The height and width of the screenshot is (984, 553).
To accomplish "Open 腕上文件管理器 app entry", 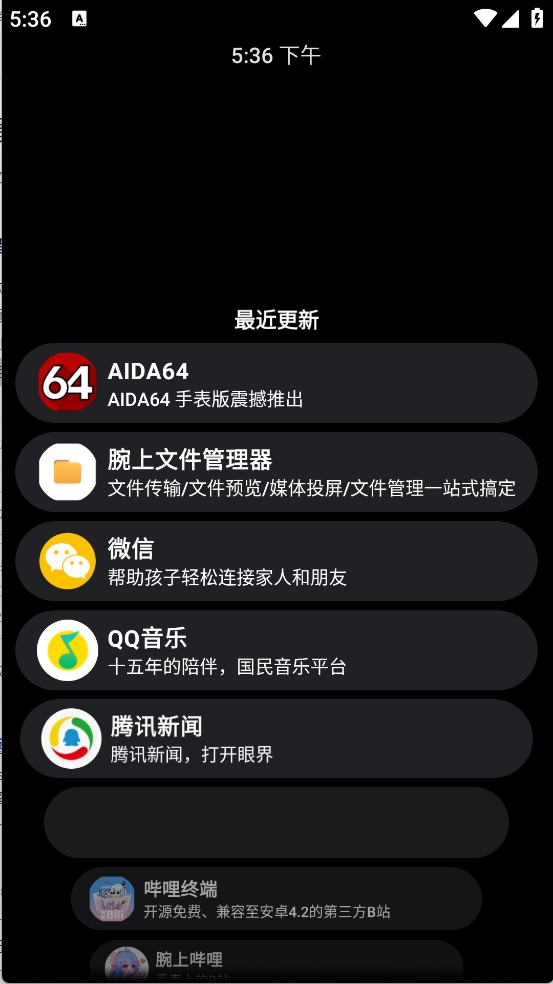I will click(276, 472).
